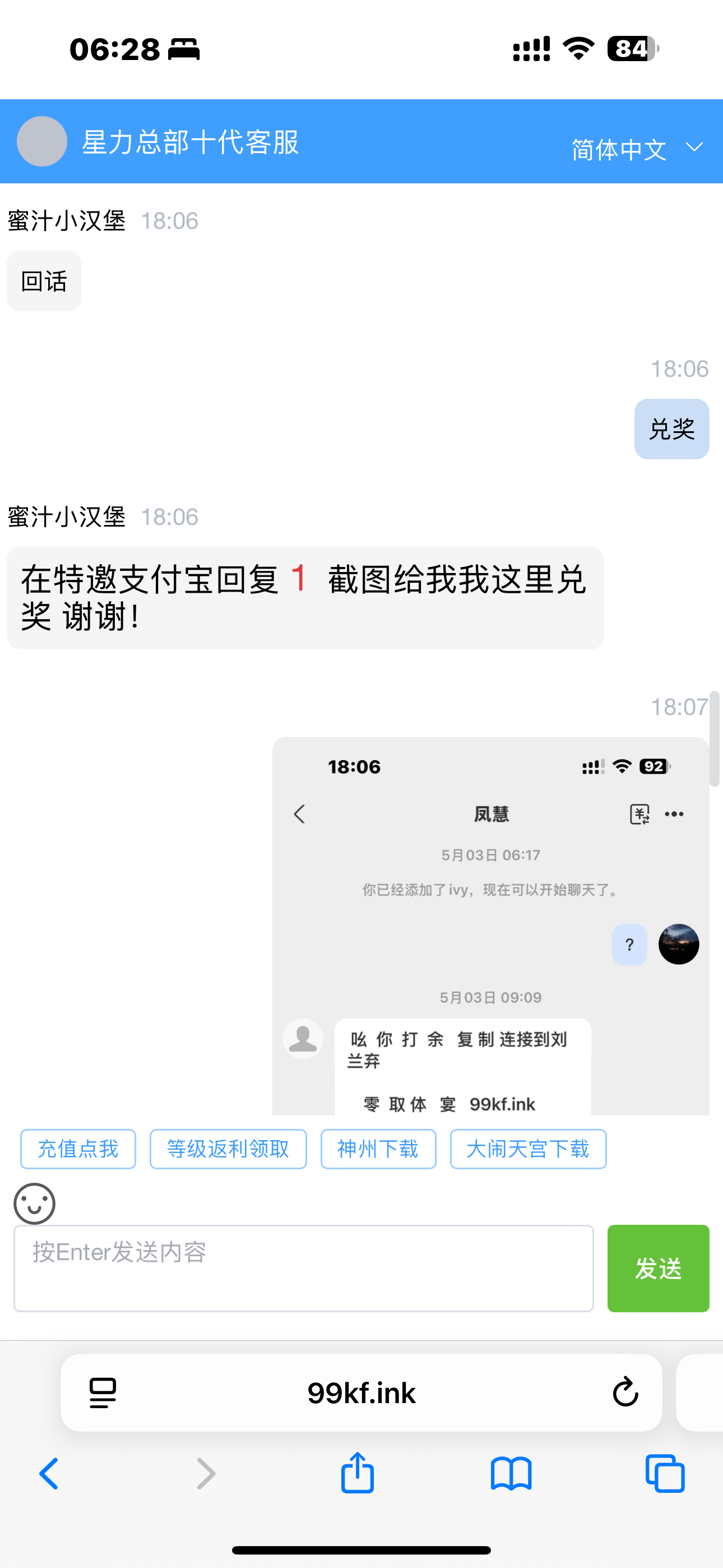
Task: Open Safari bookmarks
Action: click(511, 1474)
